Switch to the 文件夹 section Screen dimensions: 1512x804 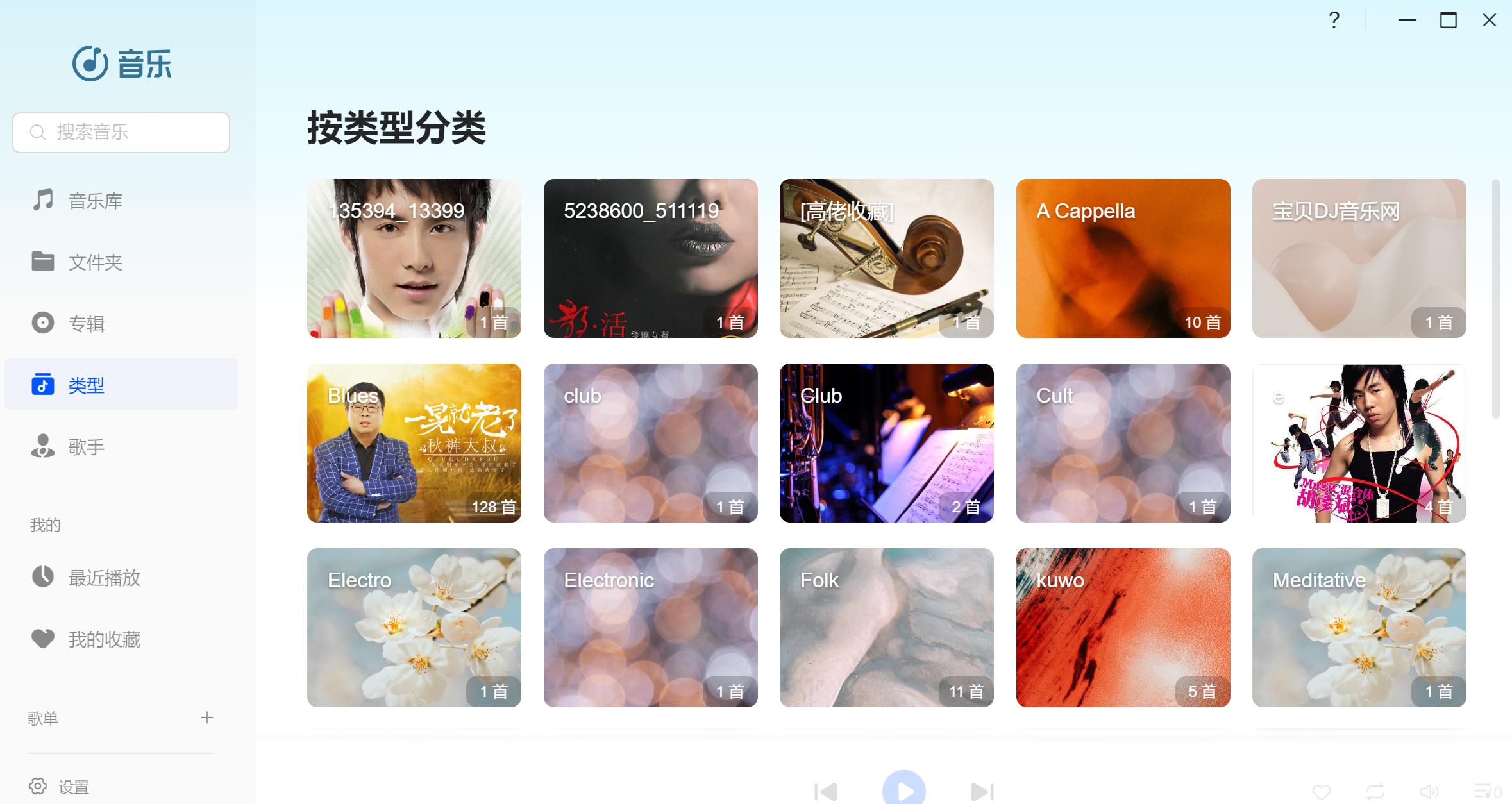pyautogui.click(x=95, y=262)
